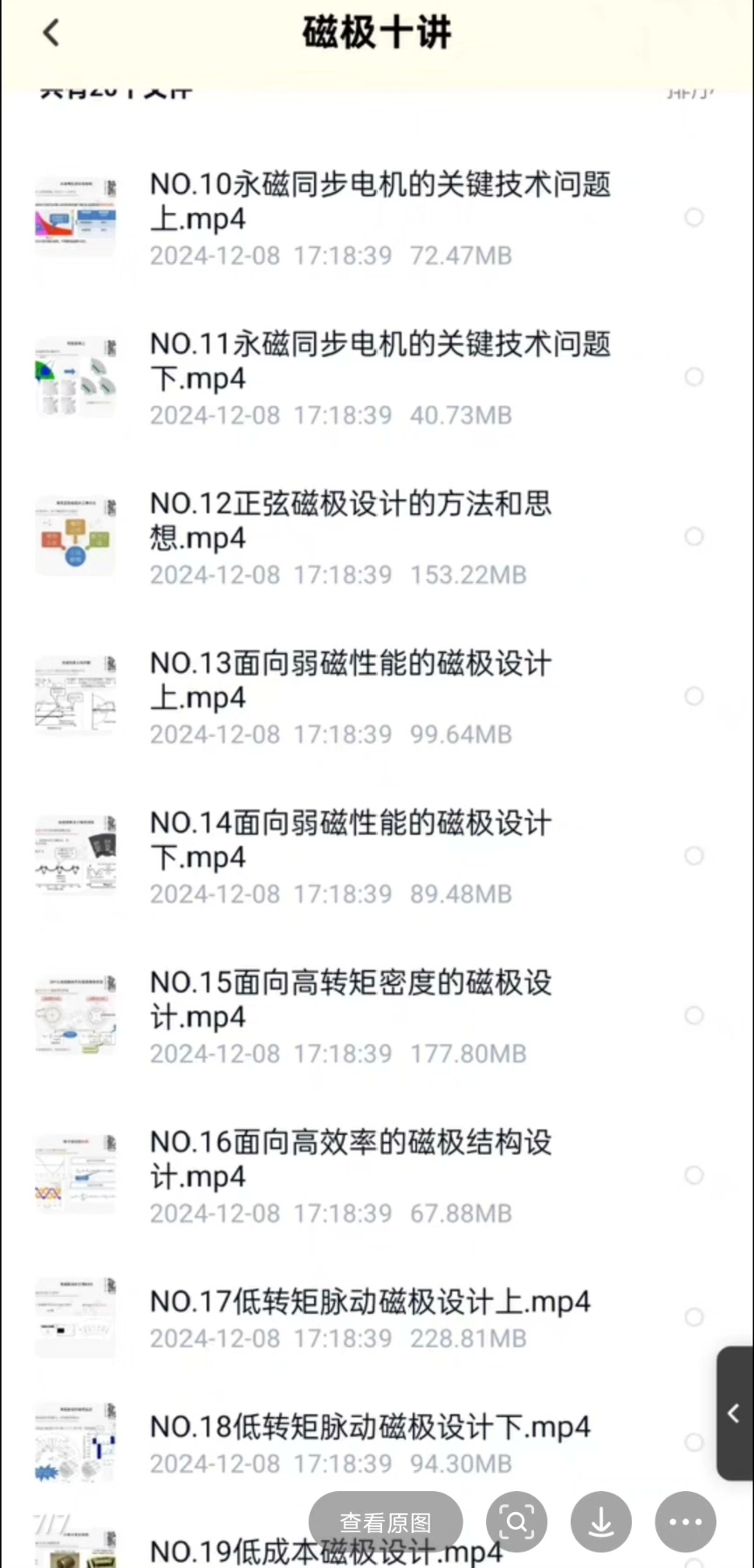Download this image

(x=601, y=1523)
